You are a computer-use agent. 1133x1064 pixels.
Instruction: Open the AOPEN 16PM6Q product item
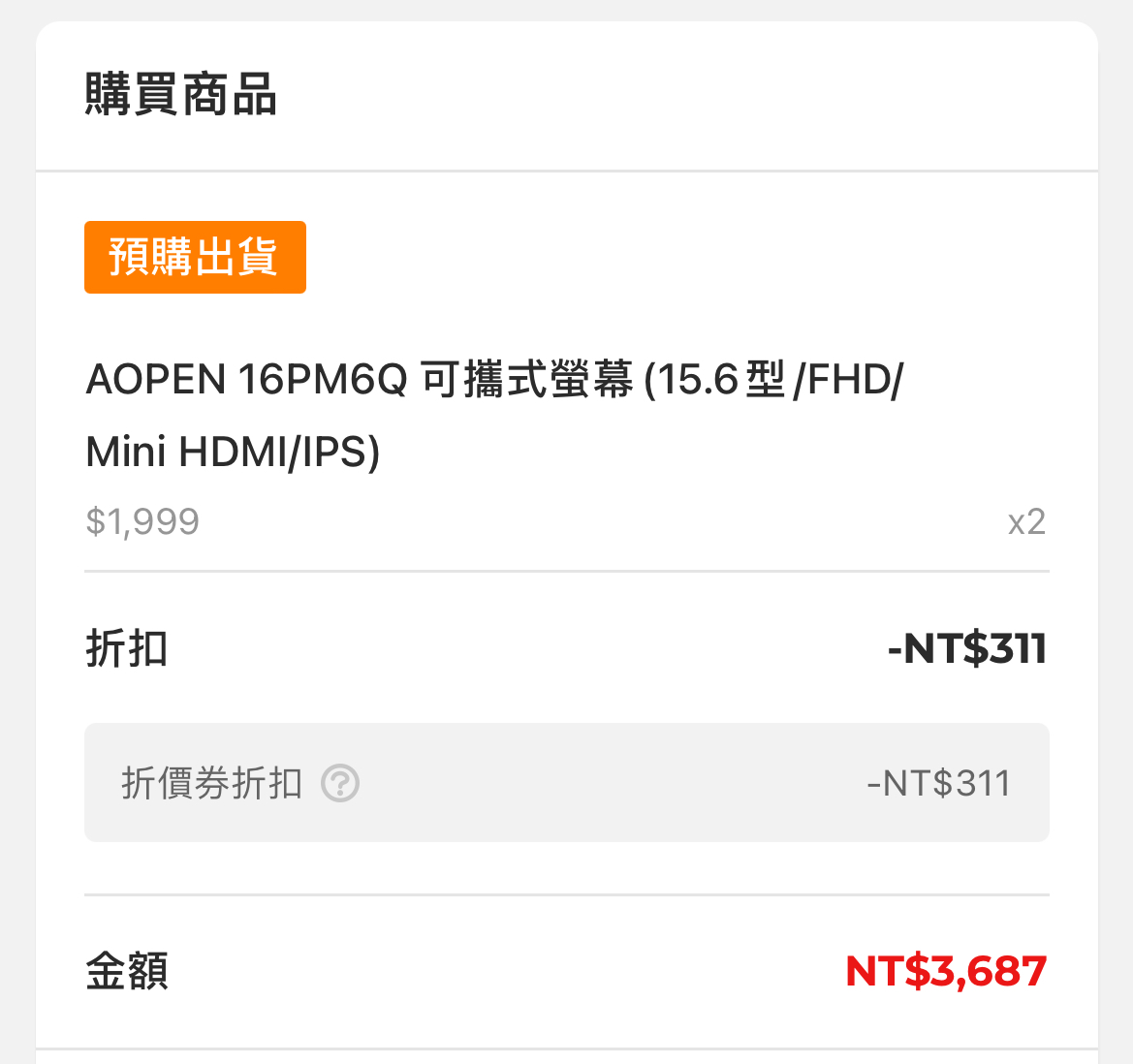click(x=494, y=415)
